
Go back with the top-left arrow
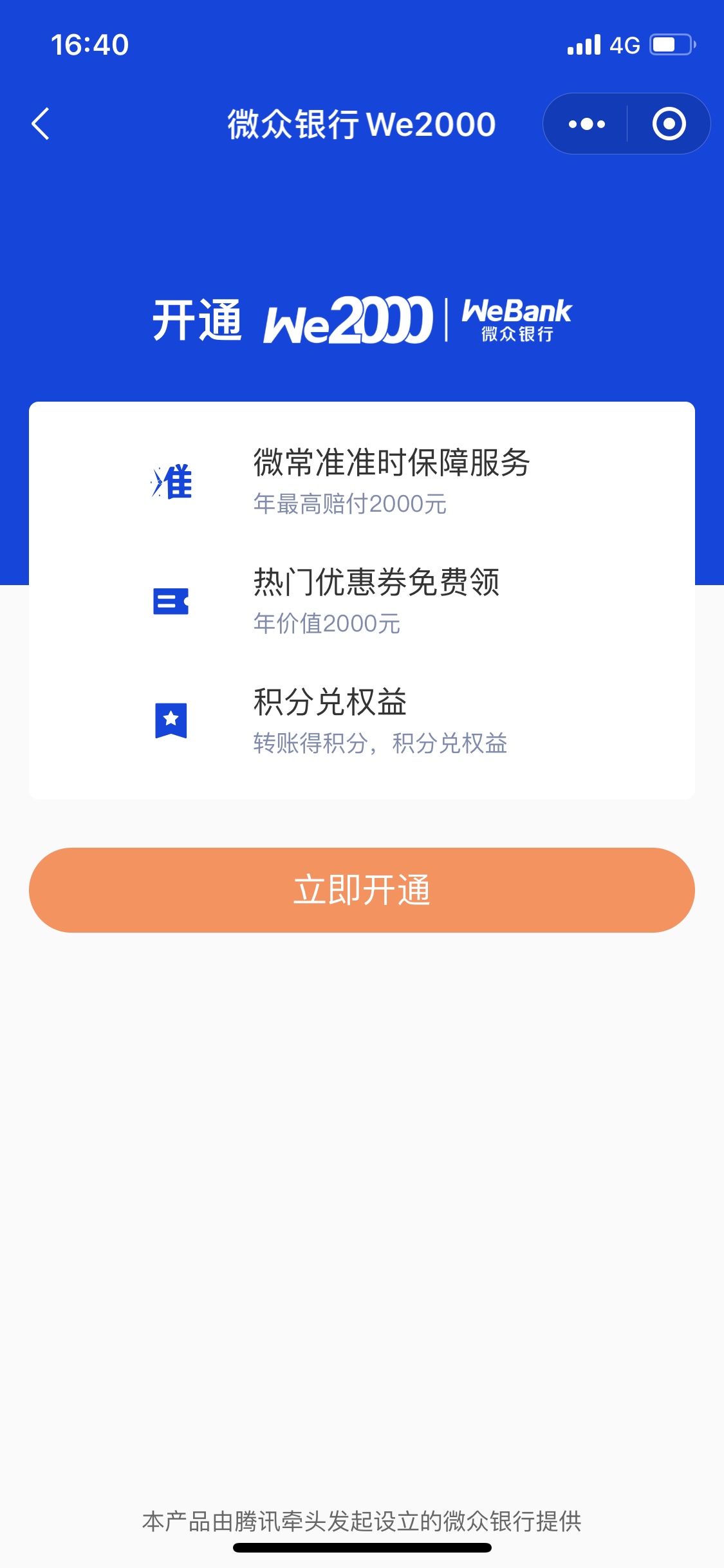[x=41, y=124]
